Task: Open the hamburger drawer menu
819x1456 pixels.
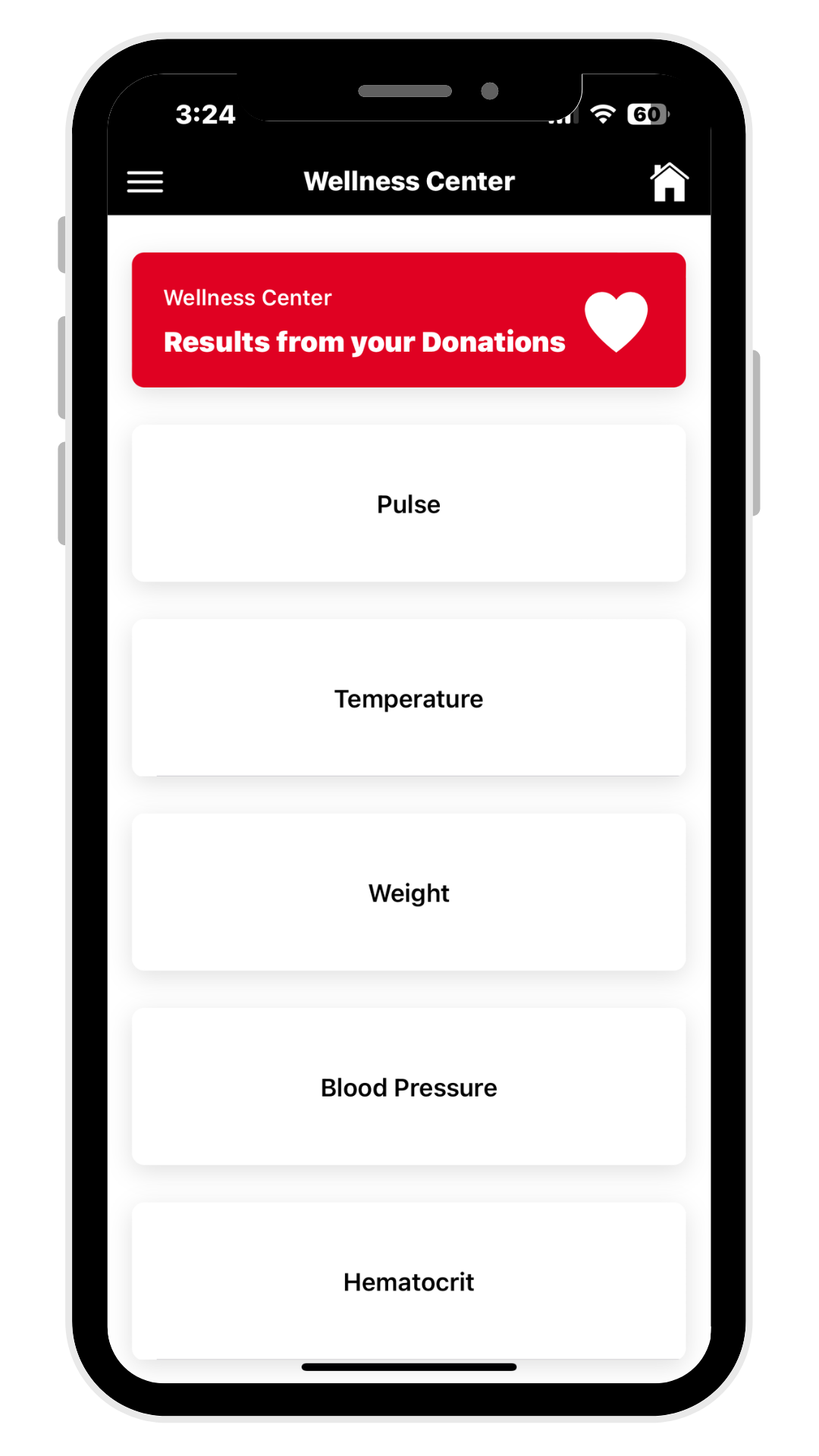Action: 145,182
